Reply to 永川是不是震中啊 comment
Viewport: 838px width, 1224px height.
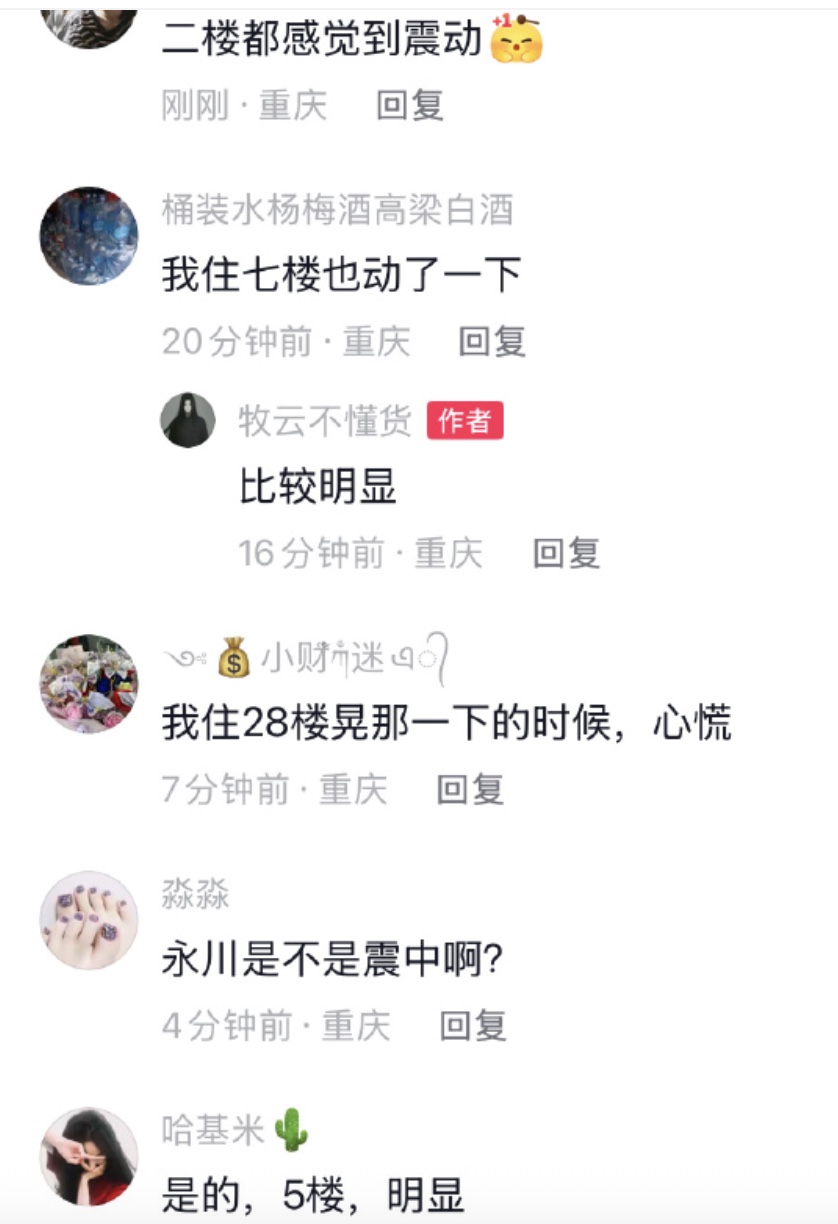point(473,1026)
